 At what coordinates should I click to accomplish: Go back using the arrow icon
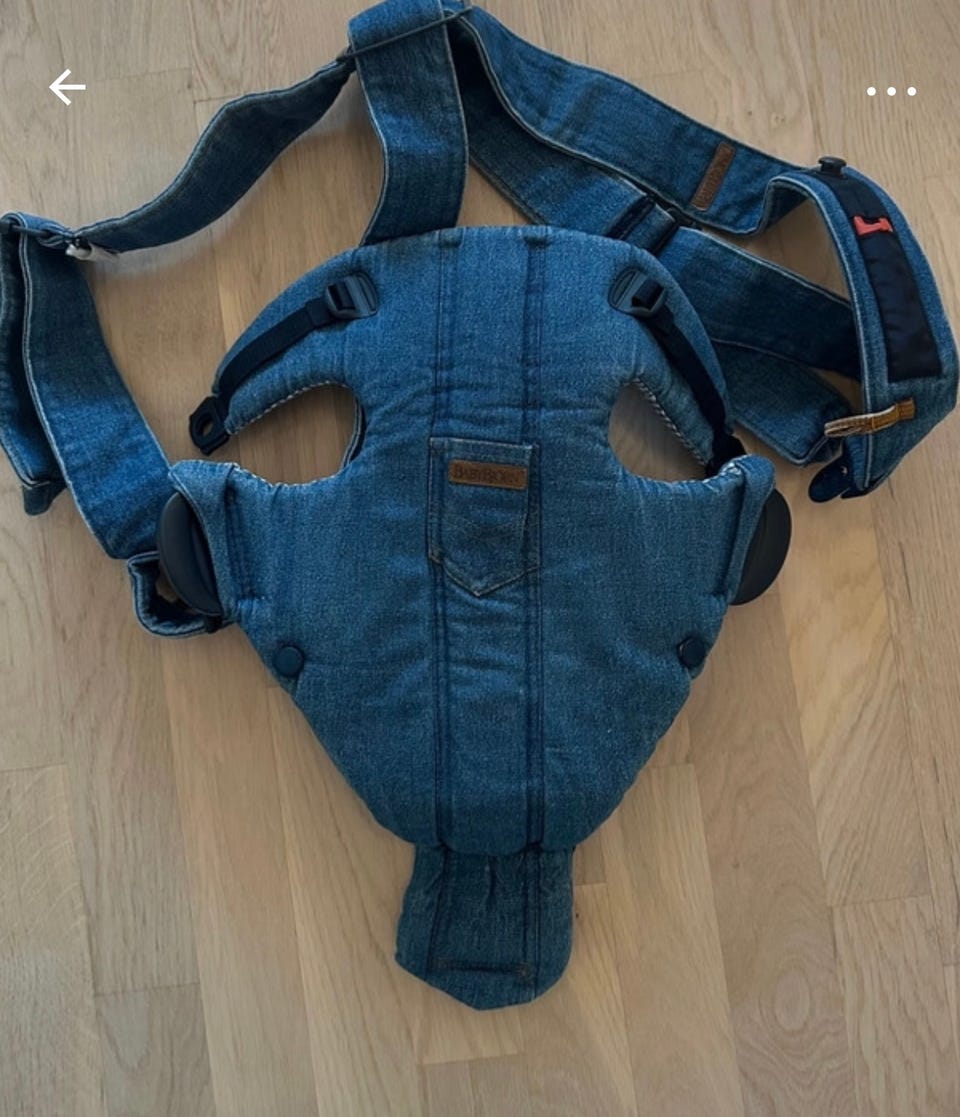coord(67,88)
